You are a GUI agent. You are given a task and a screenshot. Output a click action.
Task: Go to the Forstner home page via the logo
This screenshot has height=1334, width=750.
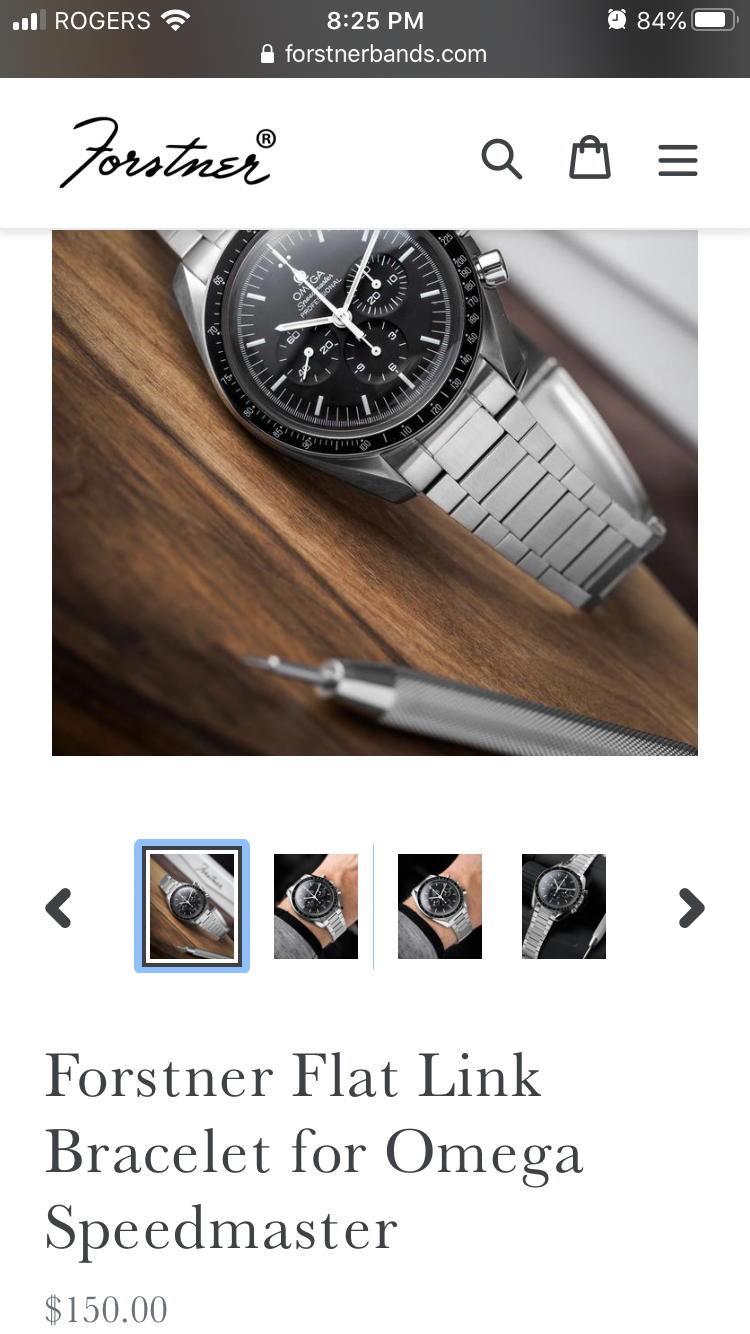point(167,155)
